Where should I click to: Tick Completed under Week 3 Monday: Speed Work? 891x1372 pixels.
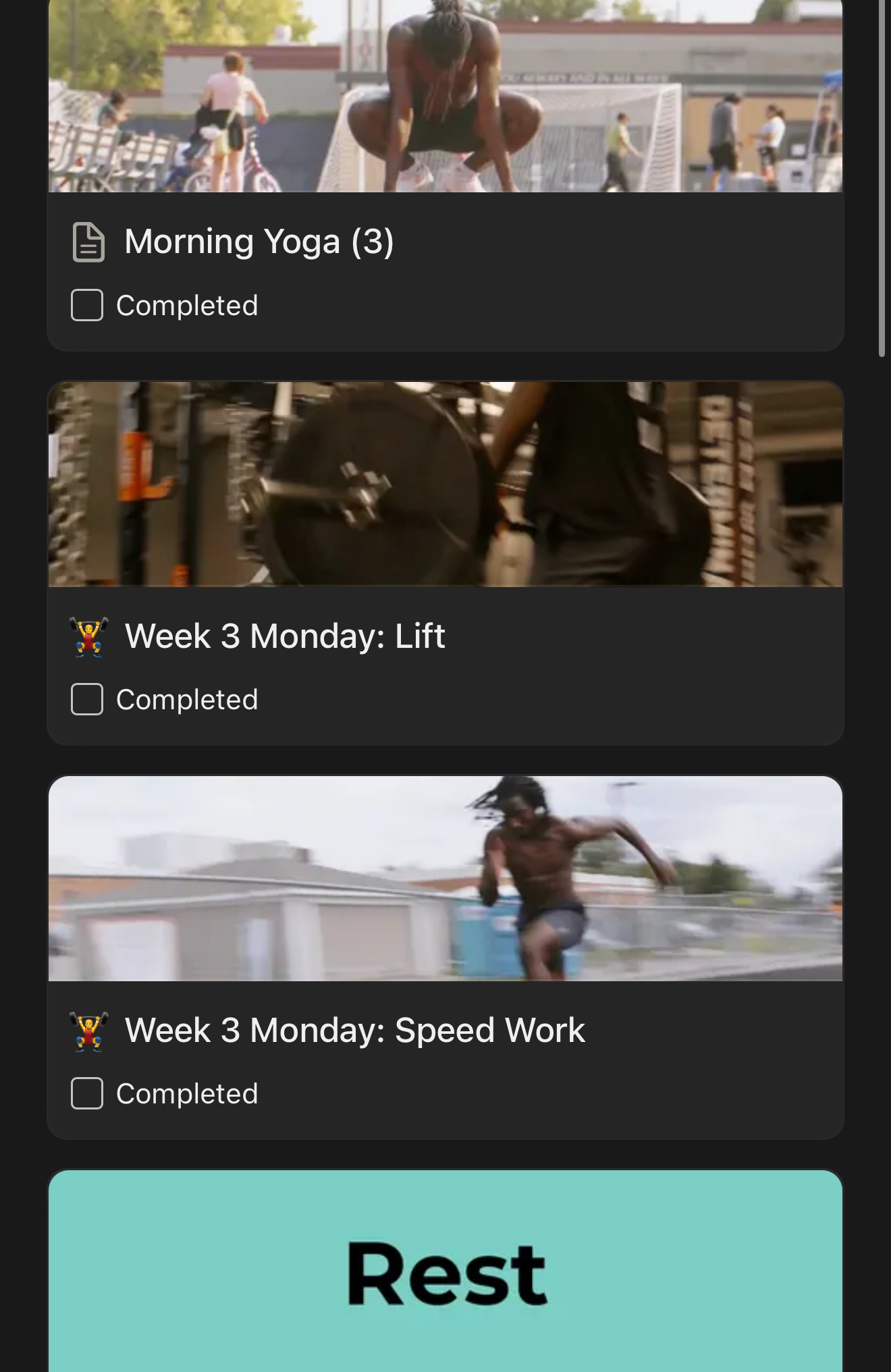(87, 1093)
